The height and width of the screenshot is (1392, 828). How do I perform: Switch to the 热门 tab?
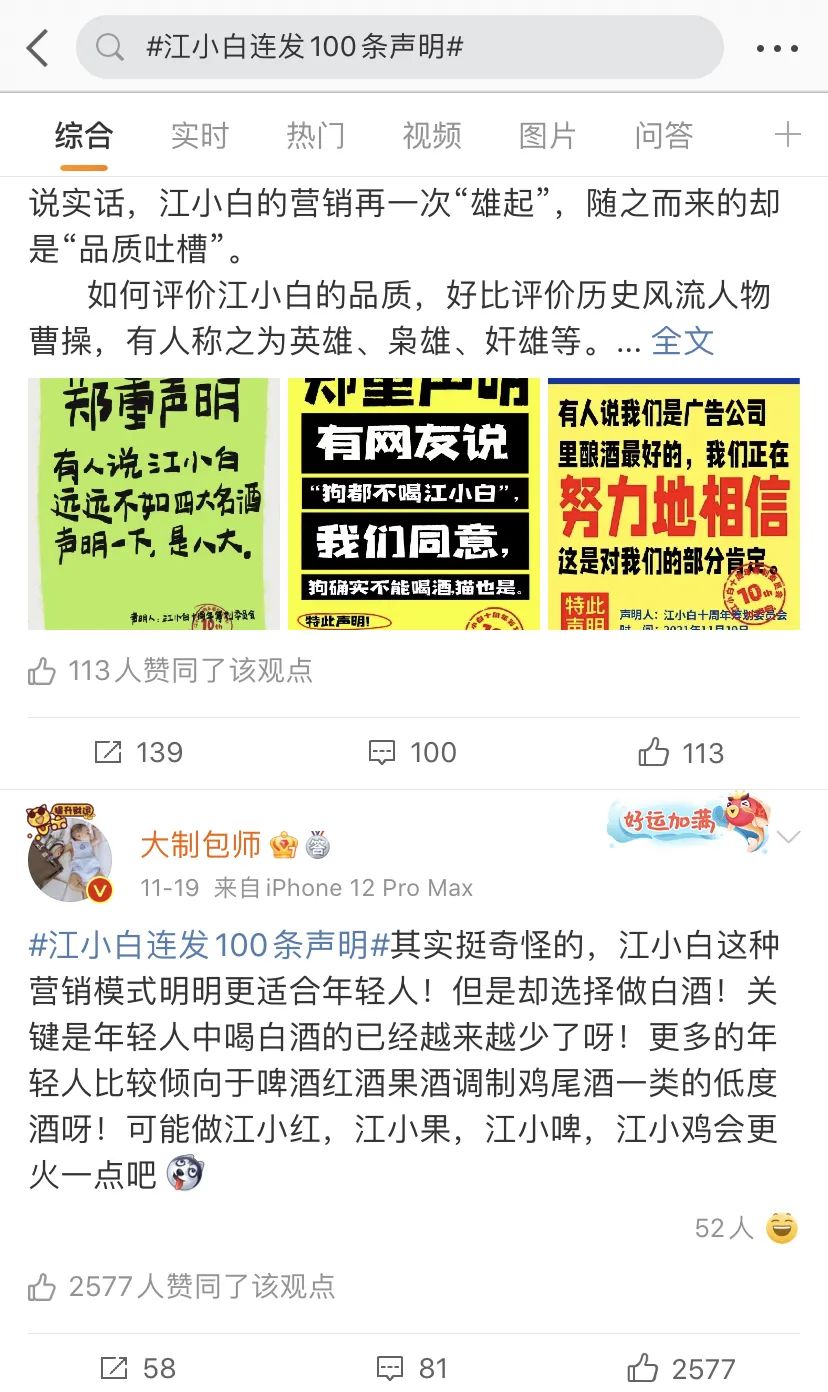[315, 135]
